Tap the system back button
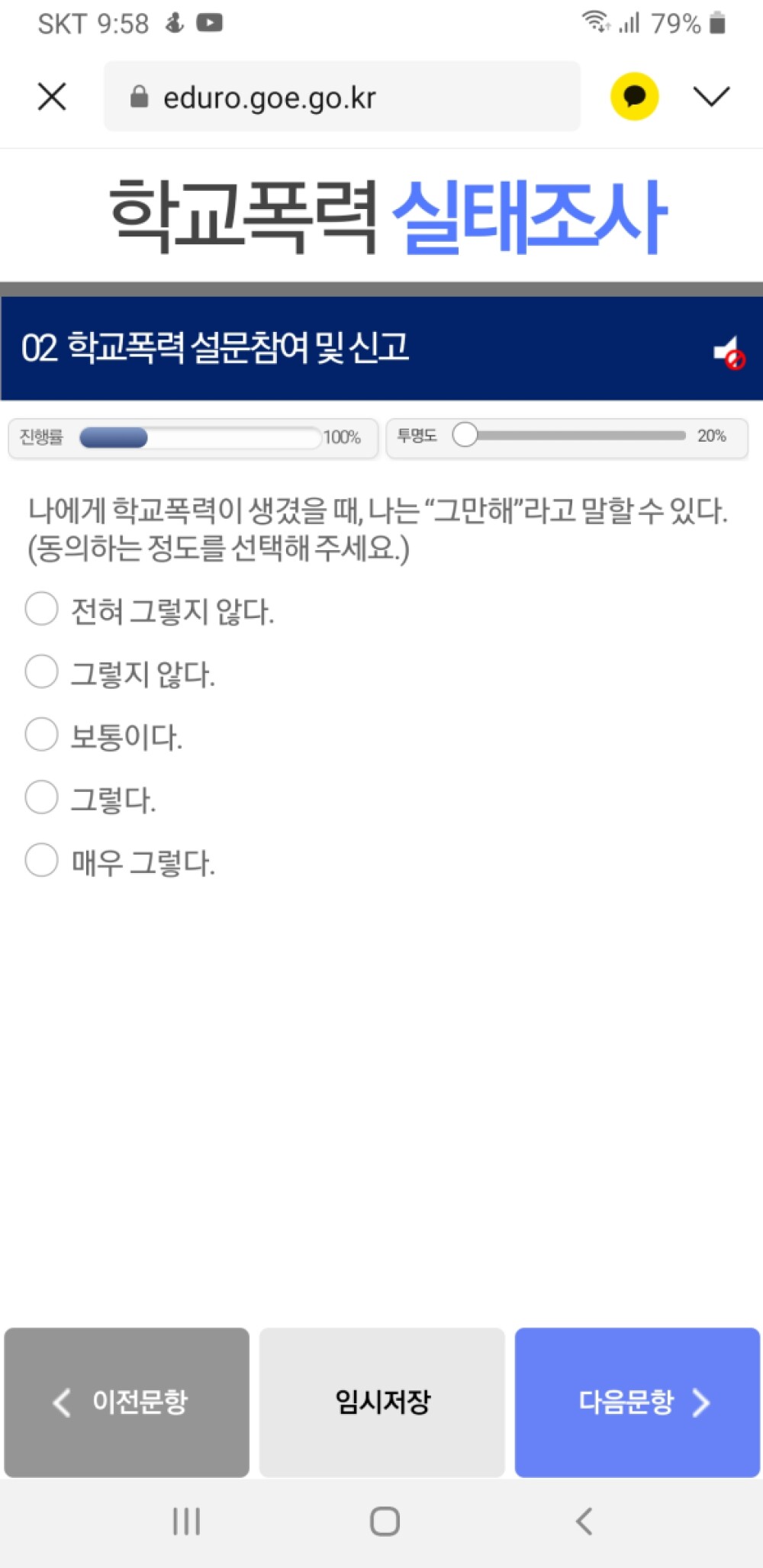This screenshot has width=763, height=1568. (584, 1521)
